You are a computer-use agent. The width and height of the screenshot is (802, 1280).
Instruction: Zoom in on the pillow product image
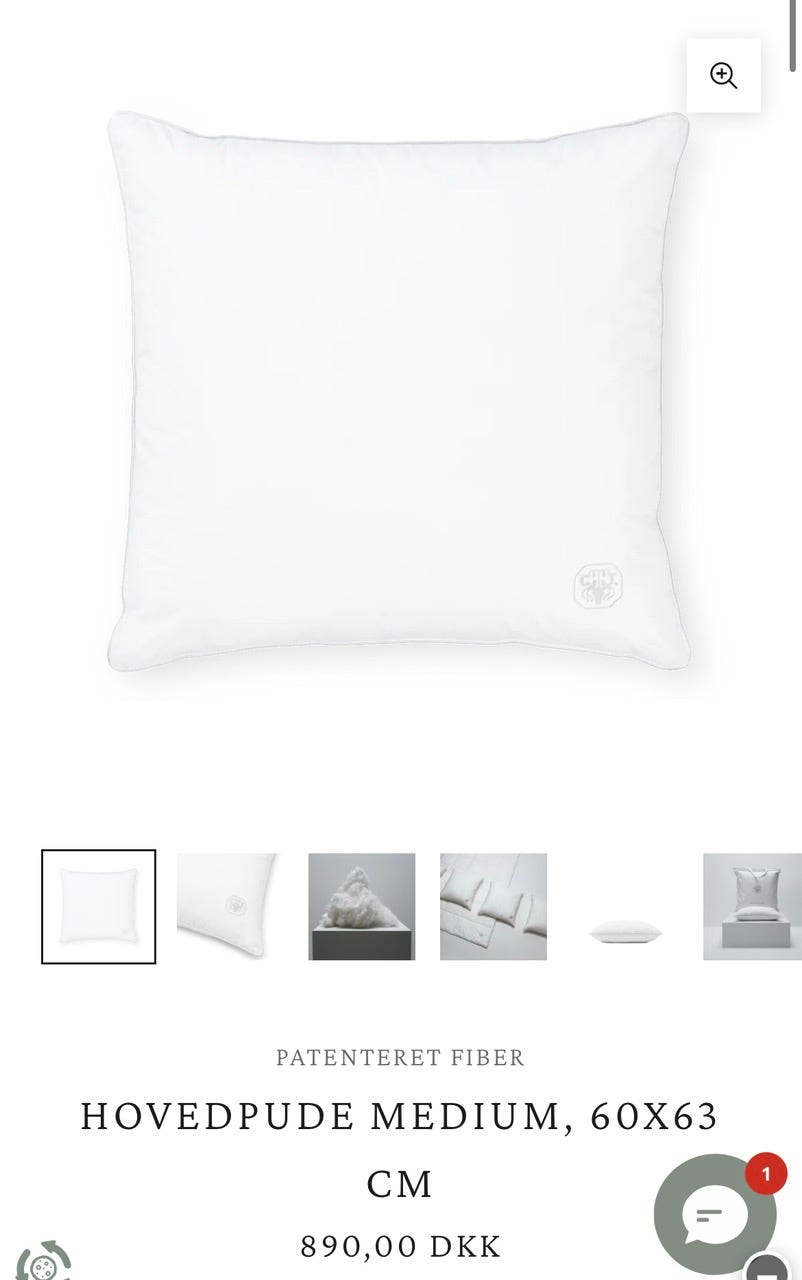723,76
